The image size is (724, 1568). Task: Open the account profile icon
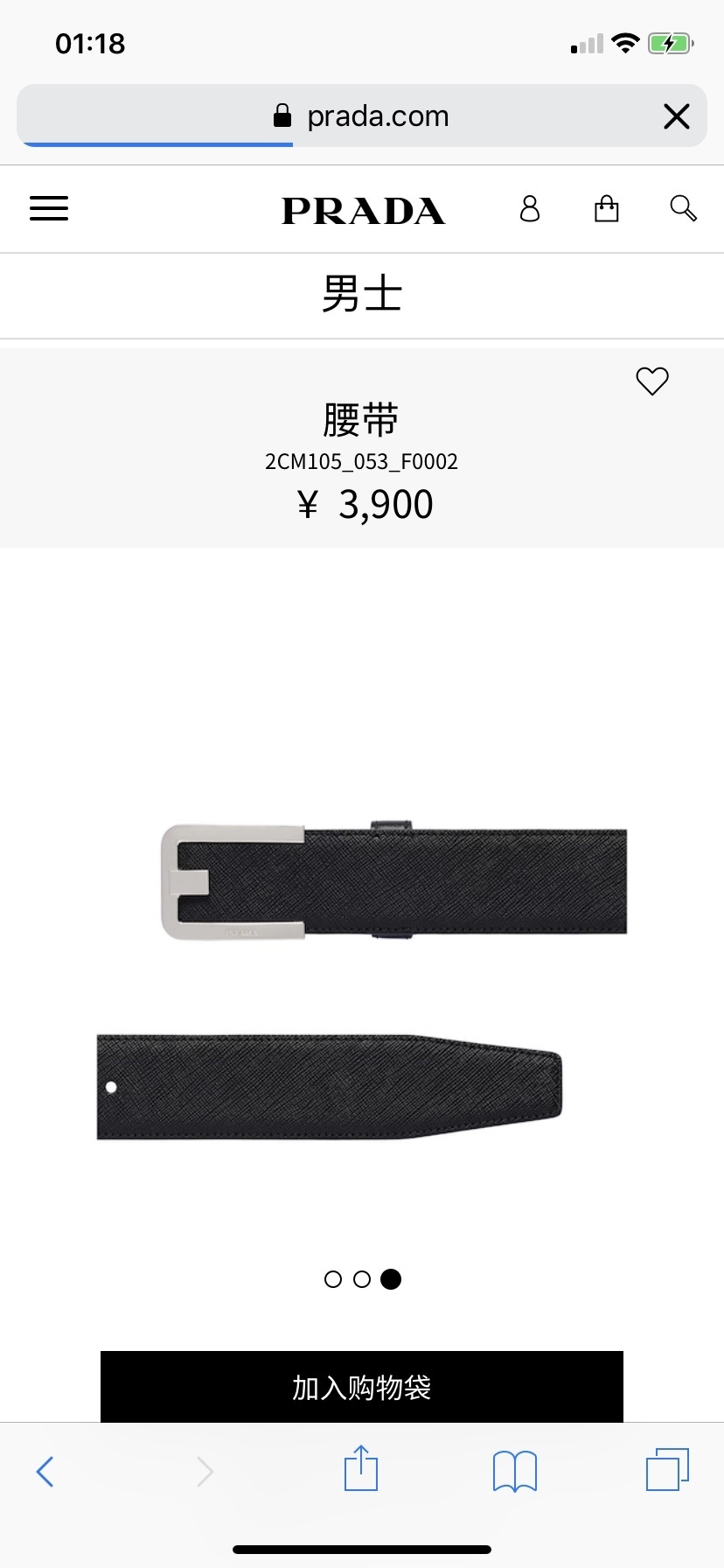pyautogui.click(x=530, y=208)
